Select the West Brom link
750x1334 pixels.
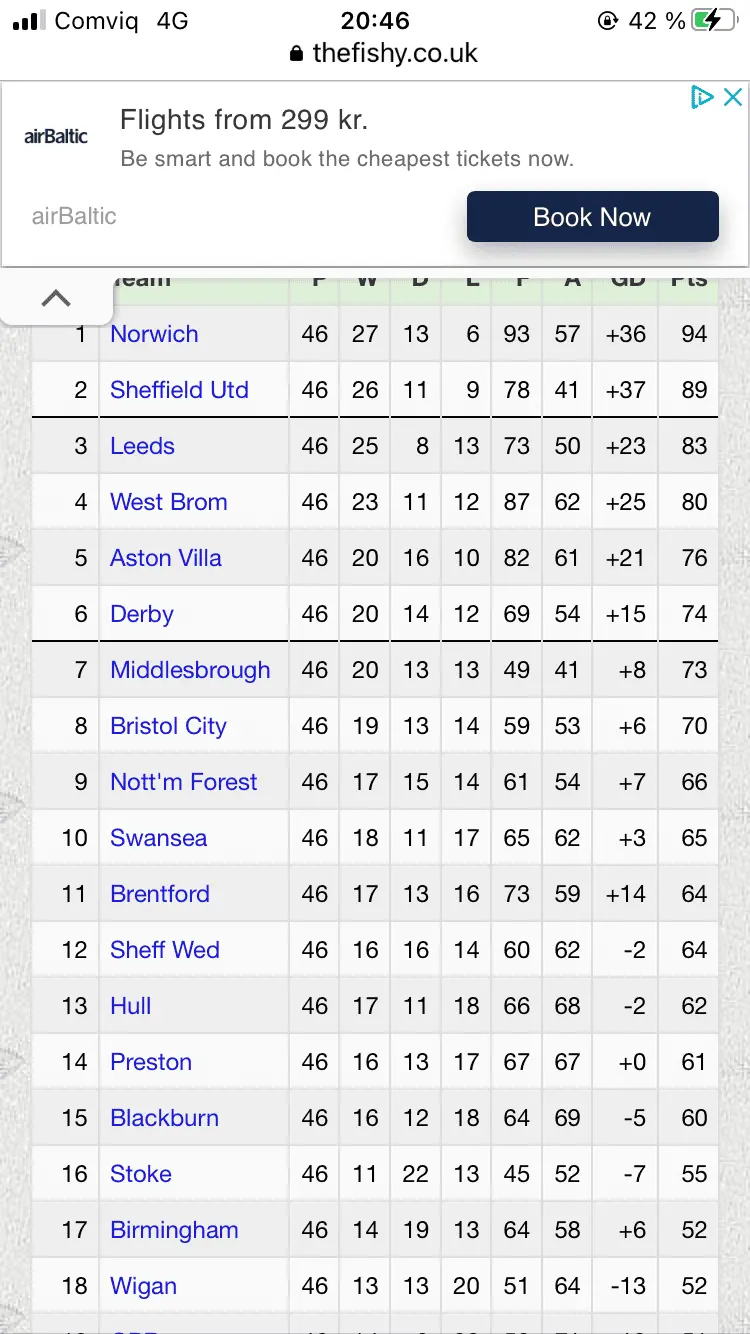tap(168, 502)
